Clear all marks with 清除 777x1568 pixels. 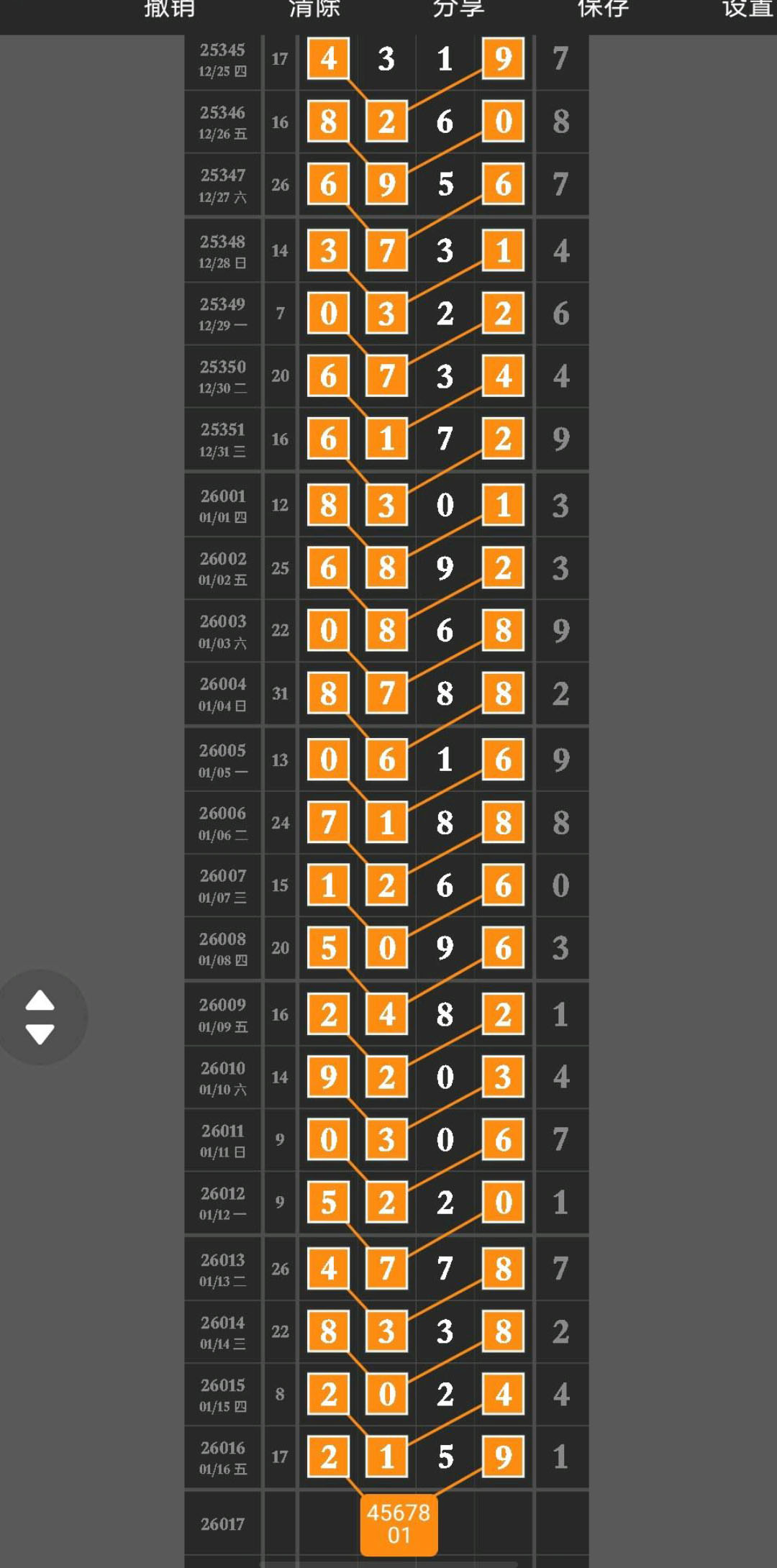tap(314, 9)
